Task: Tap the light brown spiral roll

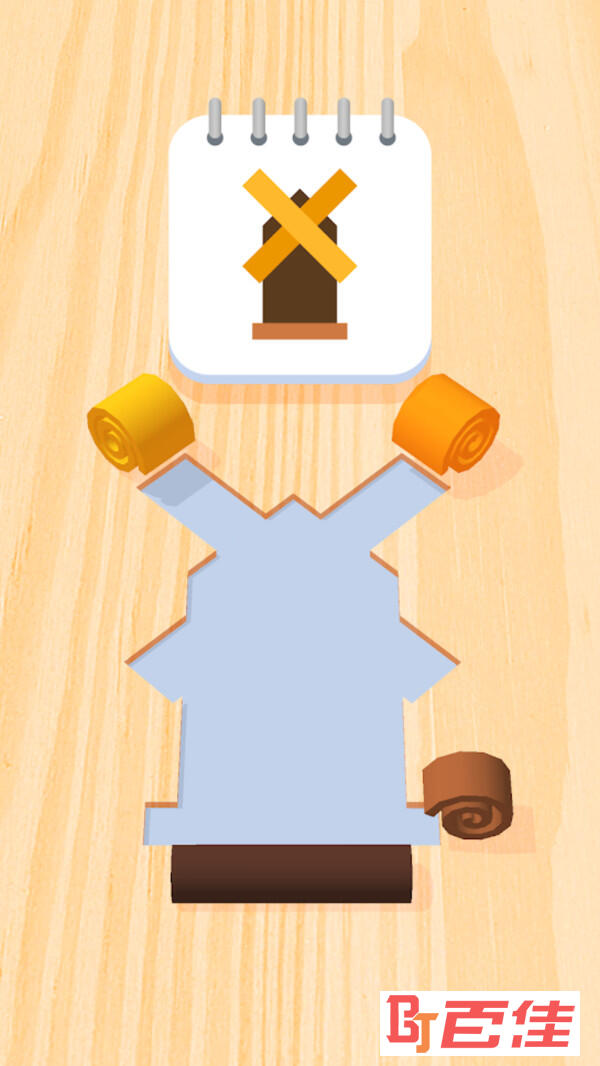Action: tap(468, 797)
